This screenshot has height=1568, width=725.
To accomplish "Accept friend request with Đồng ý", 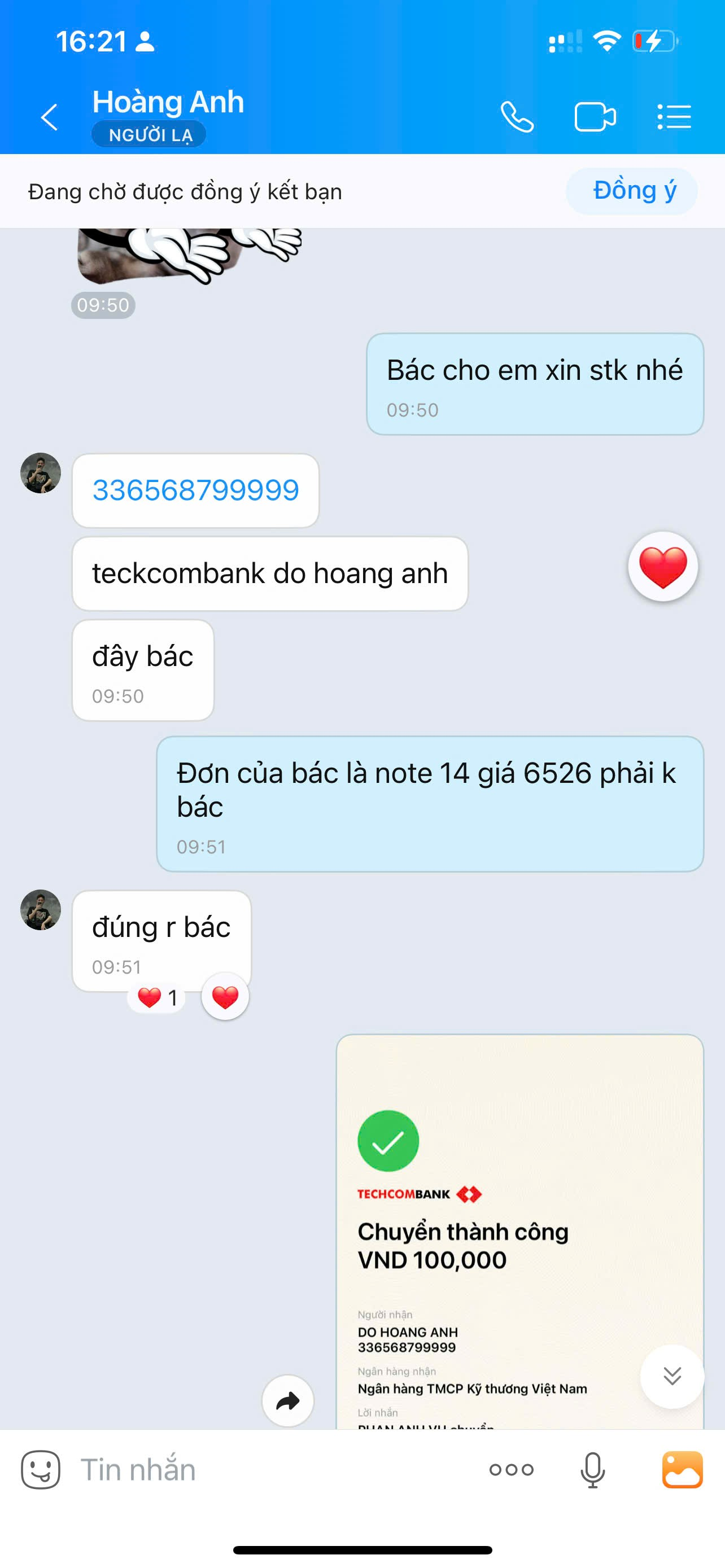I will point(632,191).
